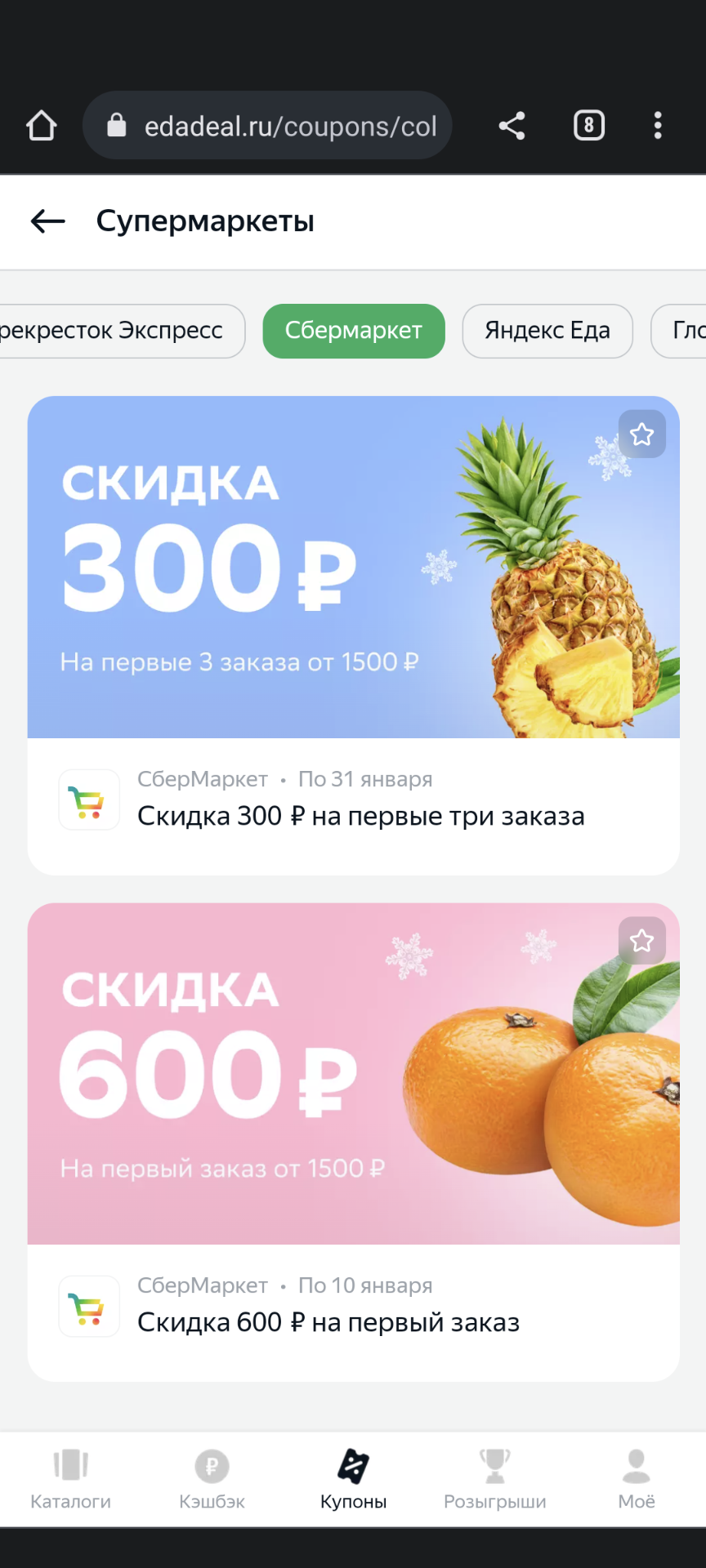Select the Яндекс Еда chip

coord(547,331)
